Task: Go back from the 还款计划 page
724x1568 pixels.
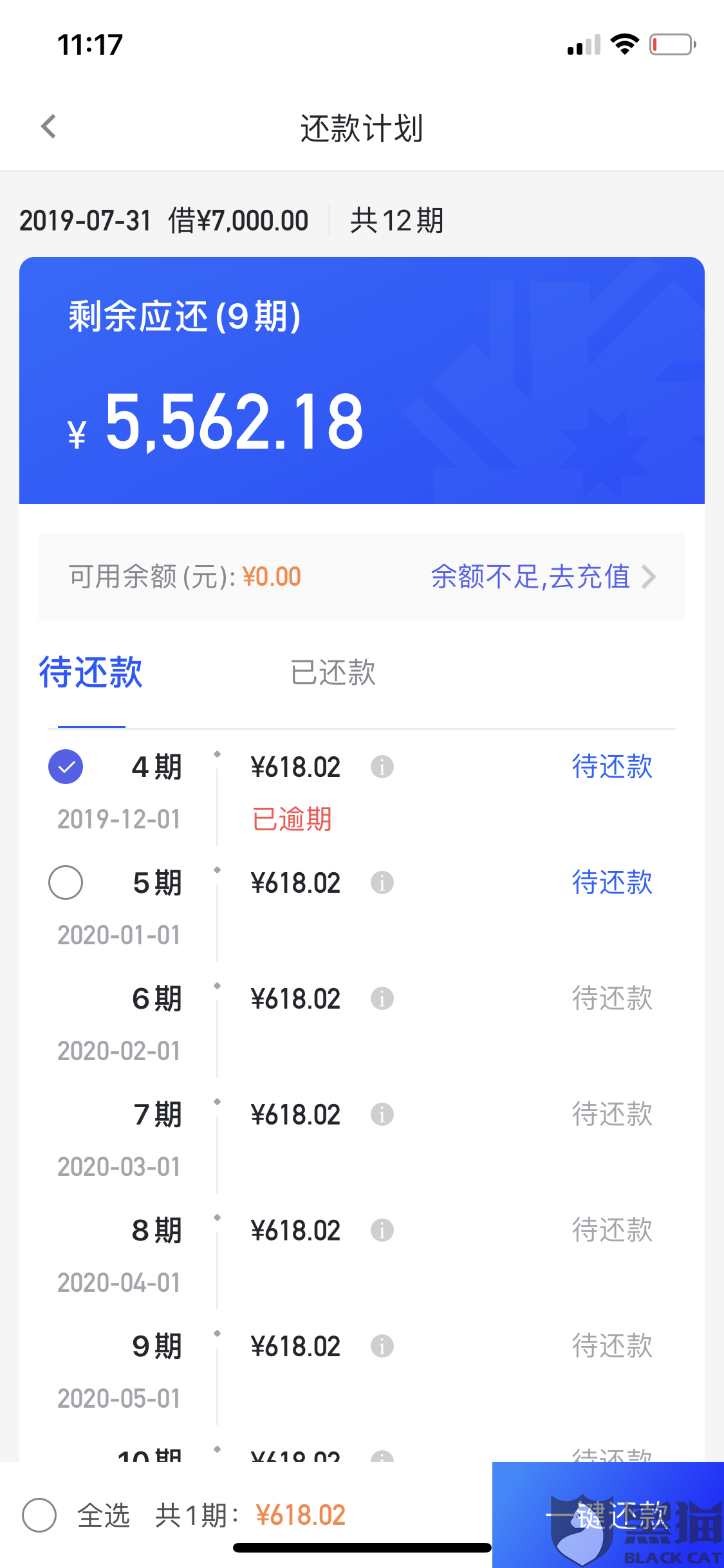Action: point(49,127)
